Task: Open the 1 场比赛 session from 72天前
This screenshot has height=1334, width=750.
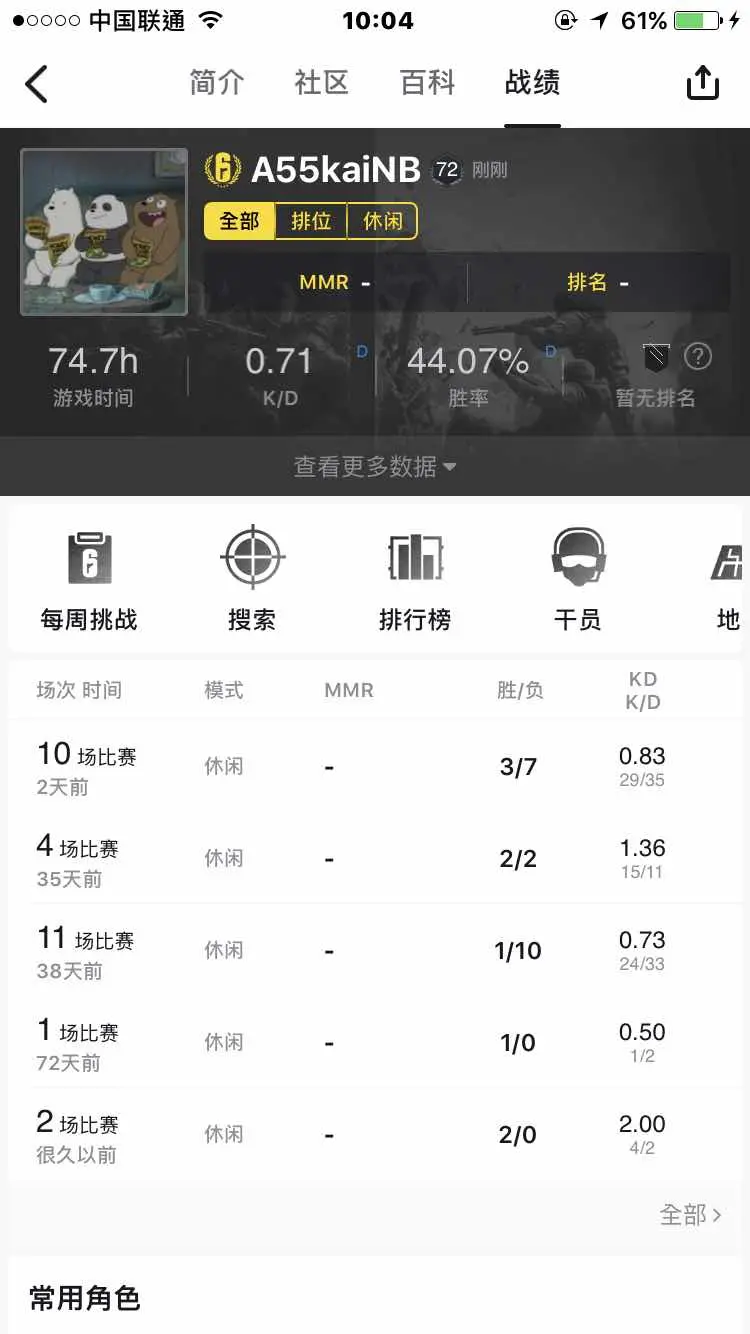Action: (x=375, y=1043)
